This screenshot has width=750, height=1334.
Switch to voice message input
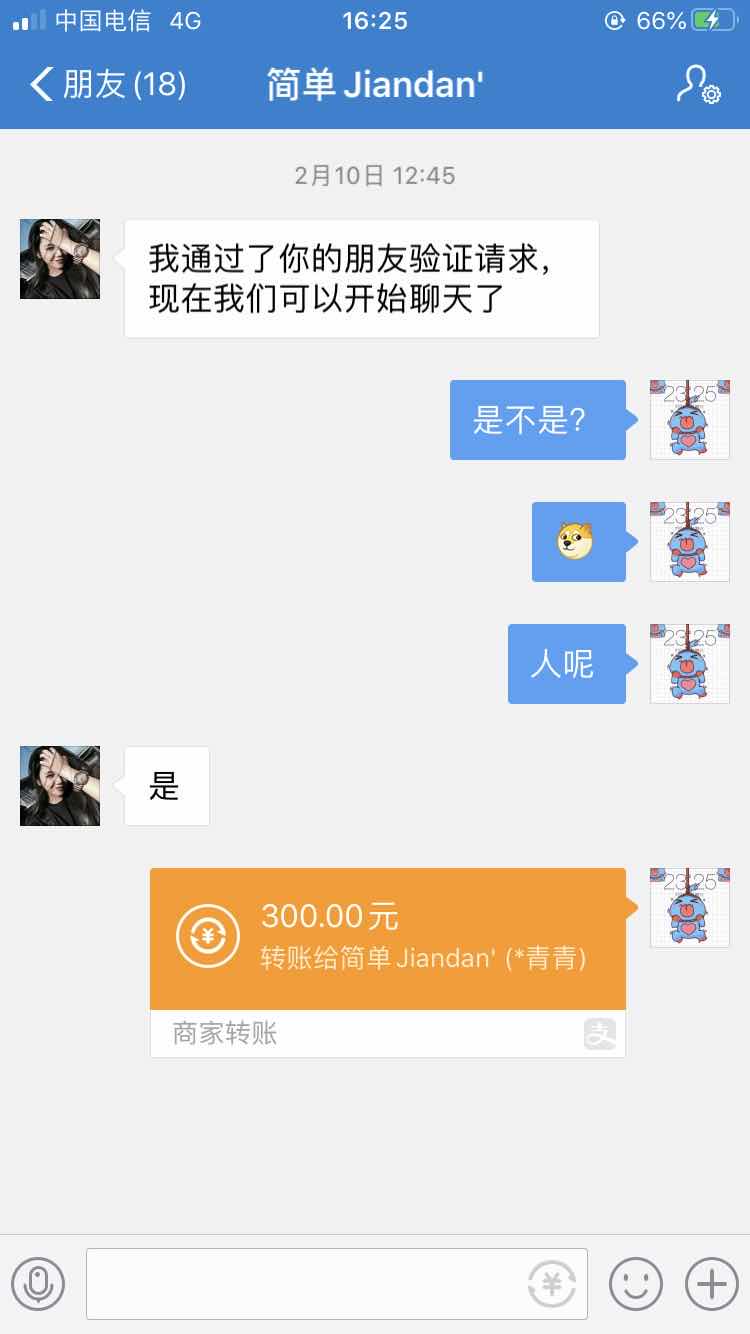pos(38,1283)
